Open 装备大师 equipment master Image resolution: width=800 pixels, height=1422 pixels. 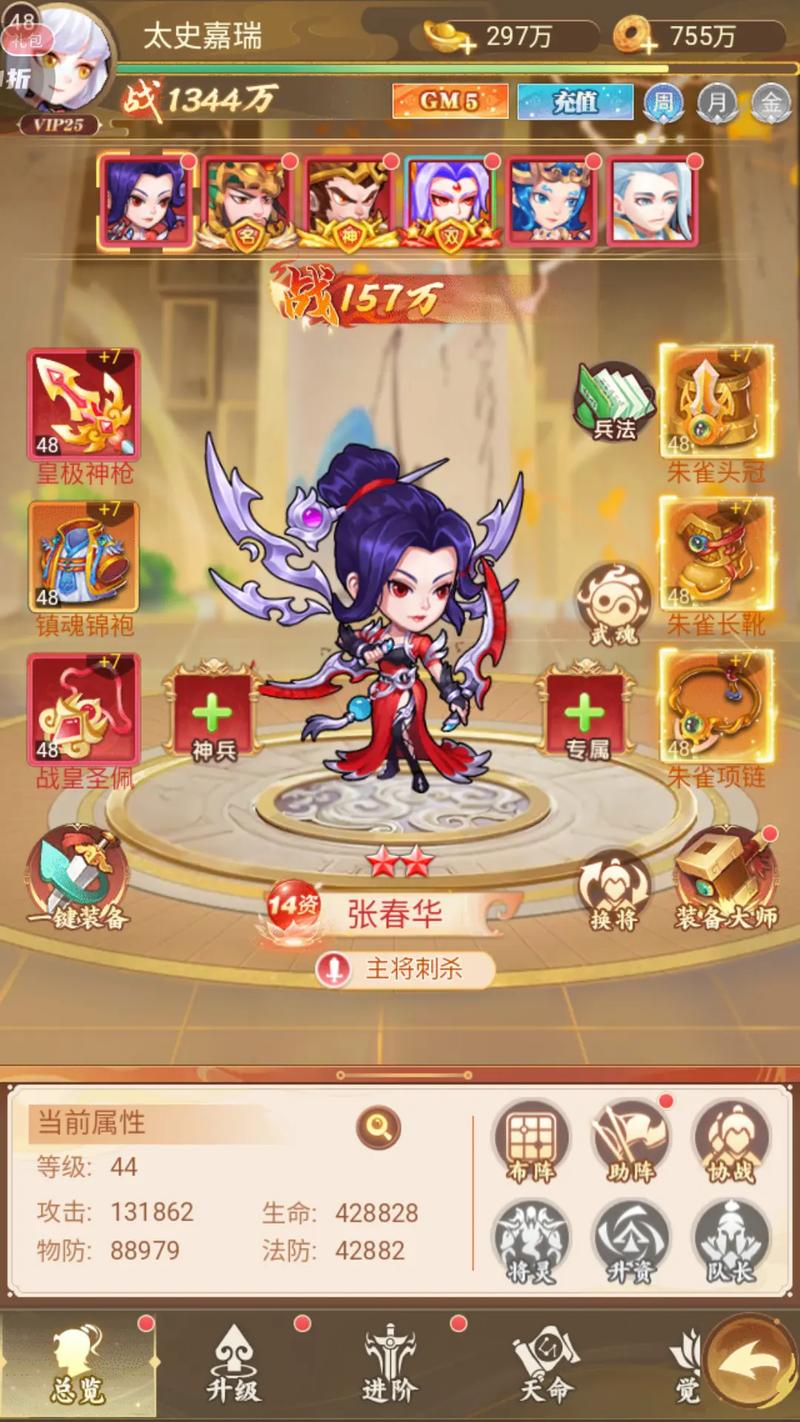pyautogui.click(x=726, y=880)
